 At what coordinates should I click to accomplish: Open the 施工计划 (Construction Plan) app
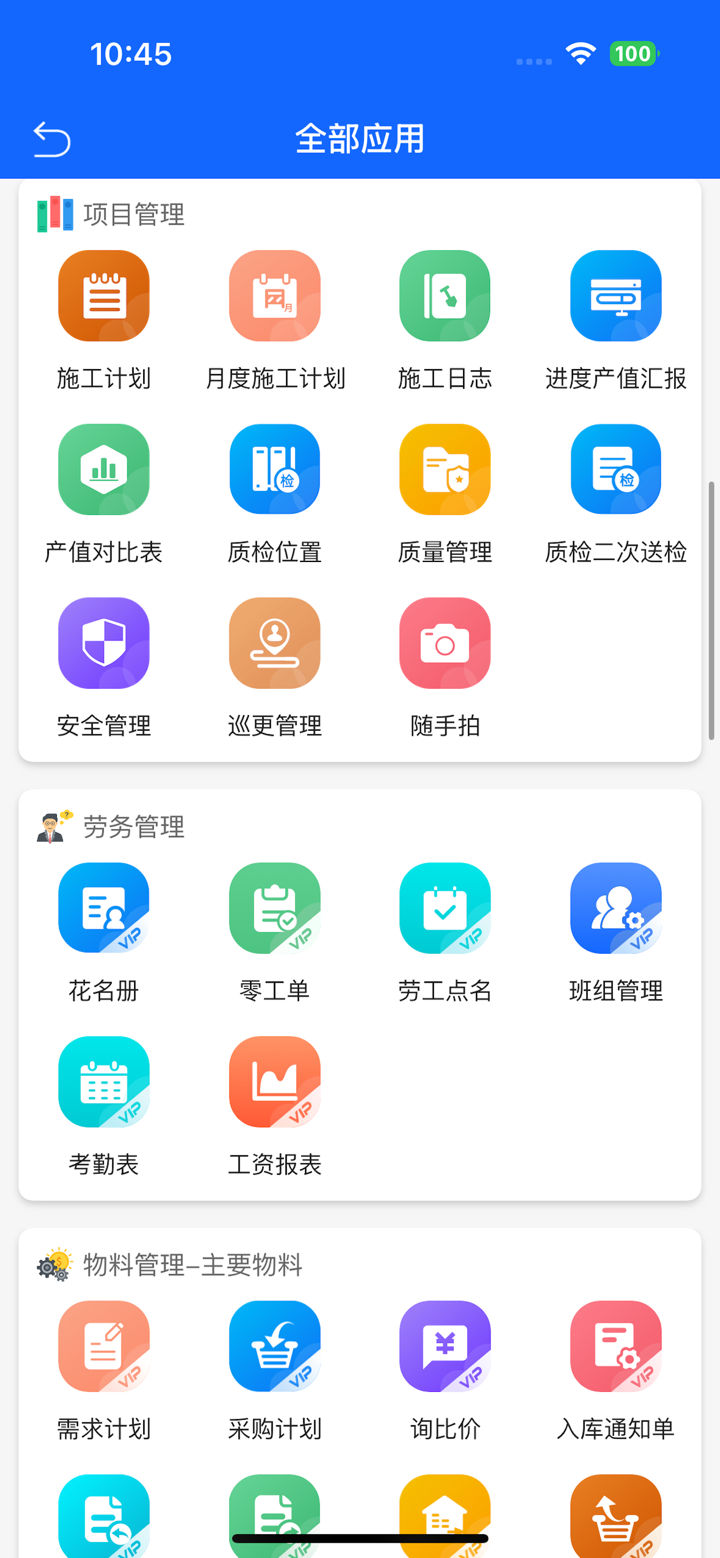pos(104,295)
